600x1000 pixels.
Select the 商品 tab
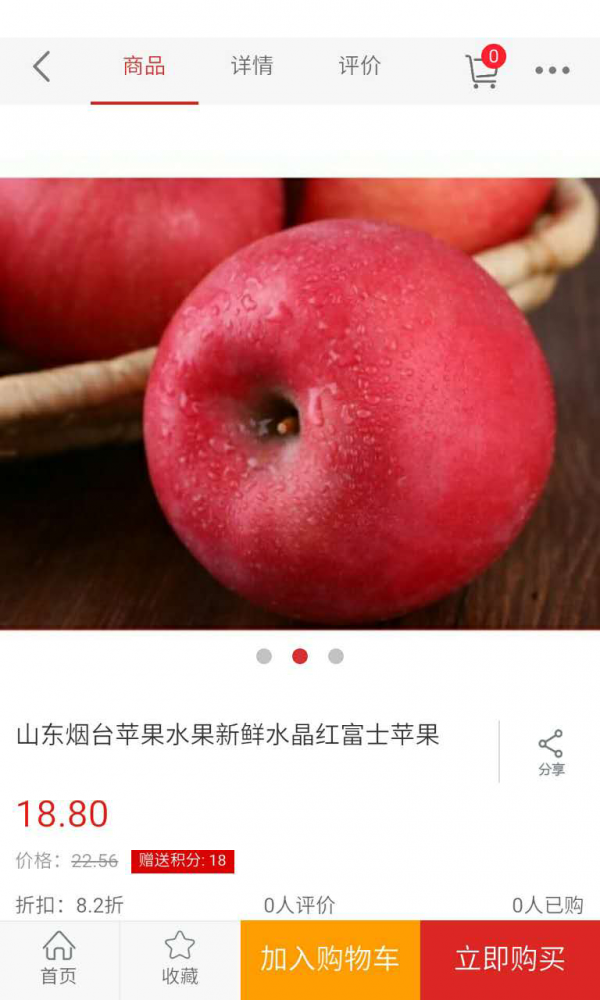click(144, 67)
